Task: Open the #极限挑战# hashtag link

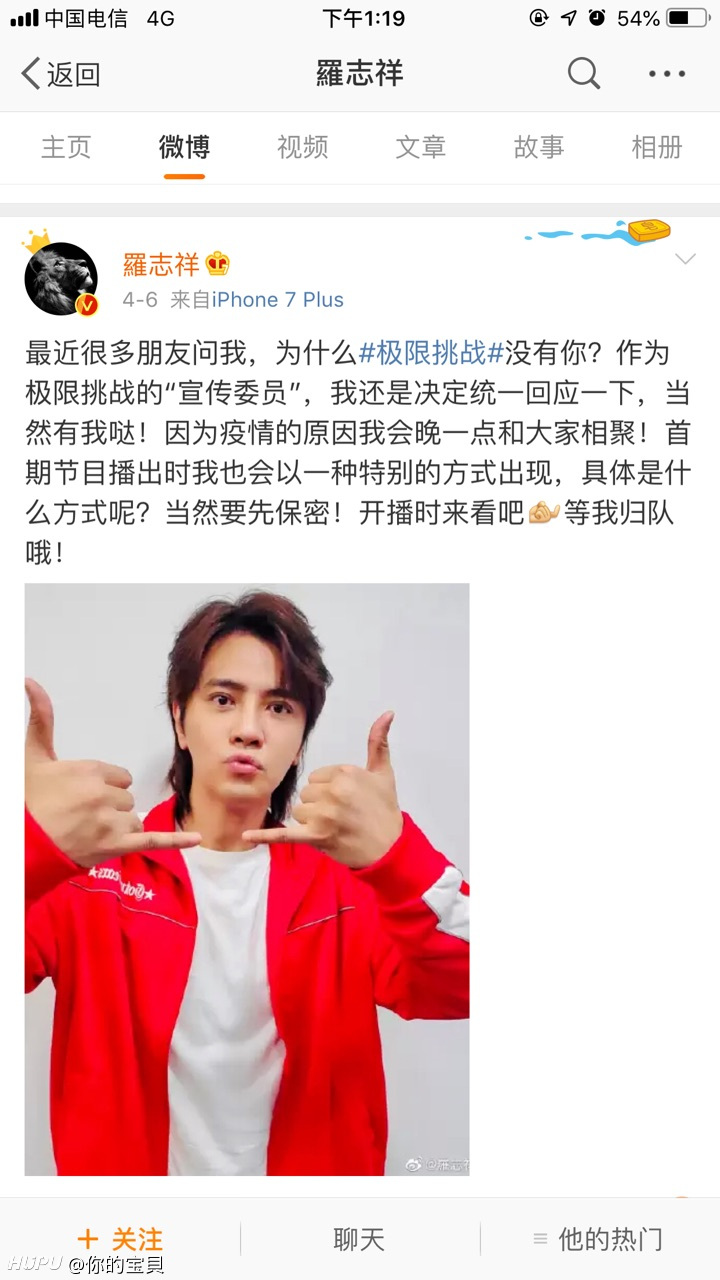Action: tap(430, 353)
